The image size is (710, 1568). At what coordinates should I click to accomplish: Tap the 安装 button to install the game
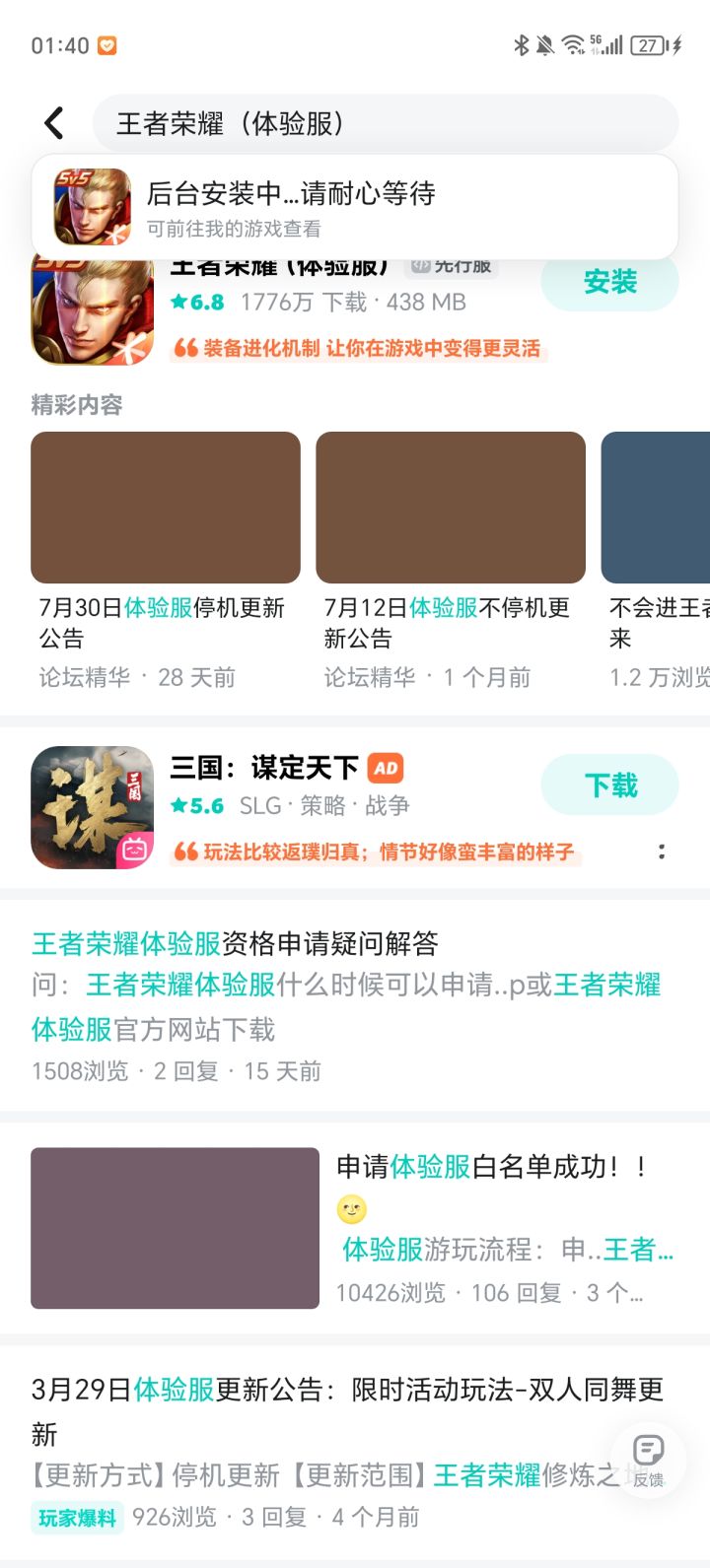(609, 281)
